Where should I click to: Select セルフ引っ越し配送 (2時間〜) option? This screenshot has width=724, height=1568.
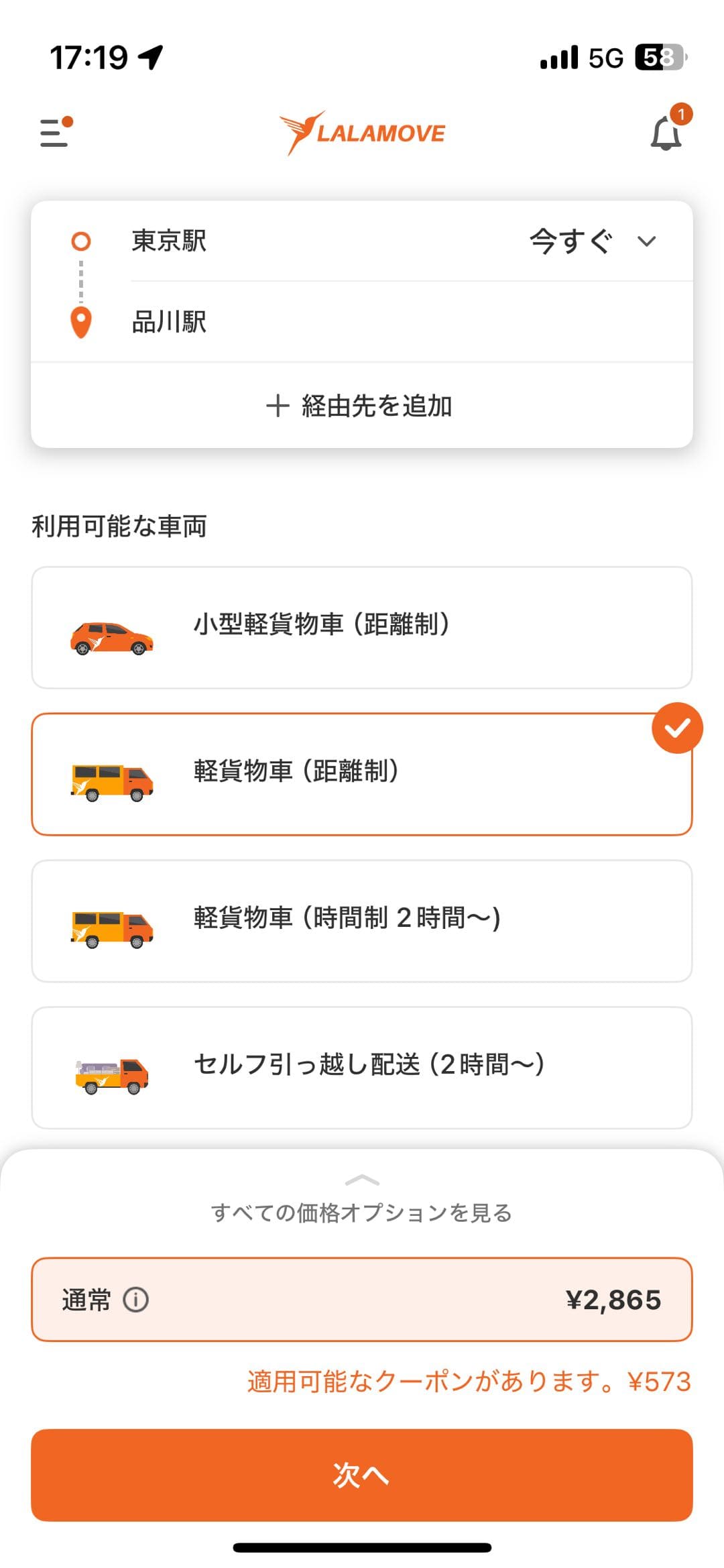(361, 1067)
